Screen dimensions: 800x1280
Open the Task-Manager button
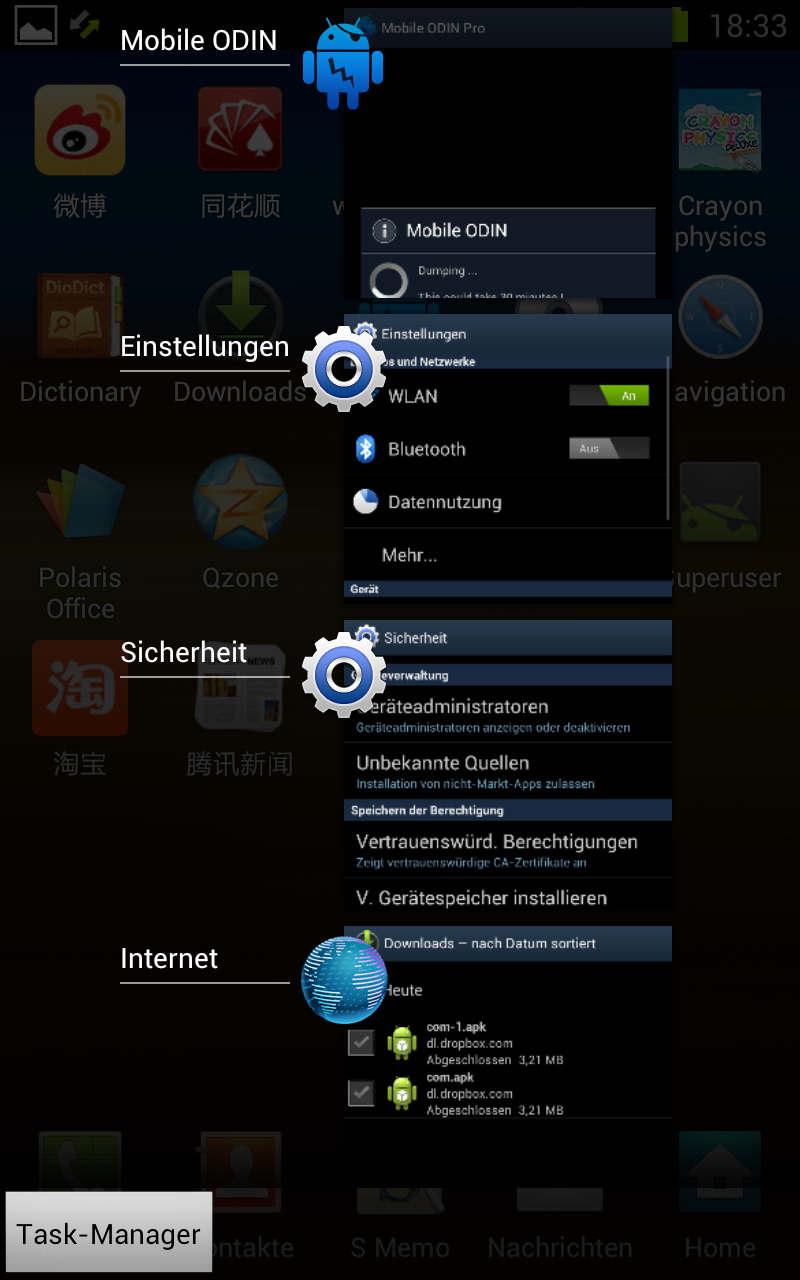coord(109,1232)
